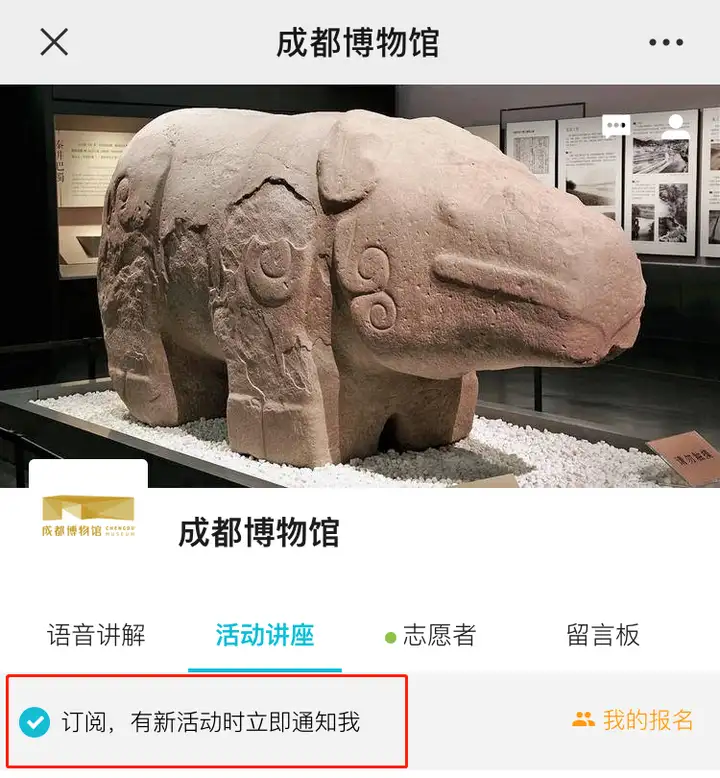Open the profile icon on the photo
720x778 pixels.
676,127
